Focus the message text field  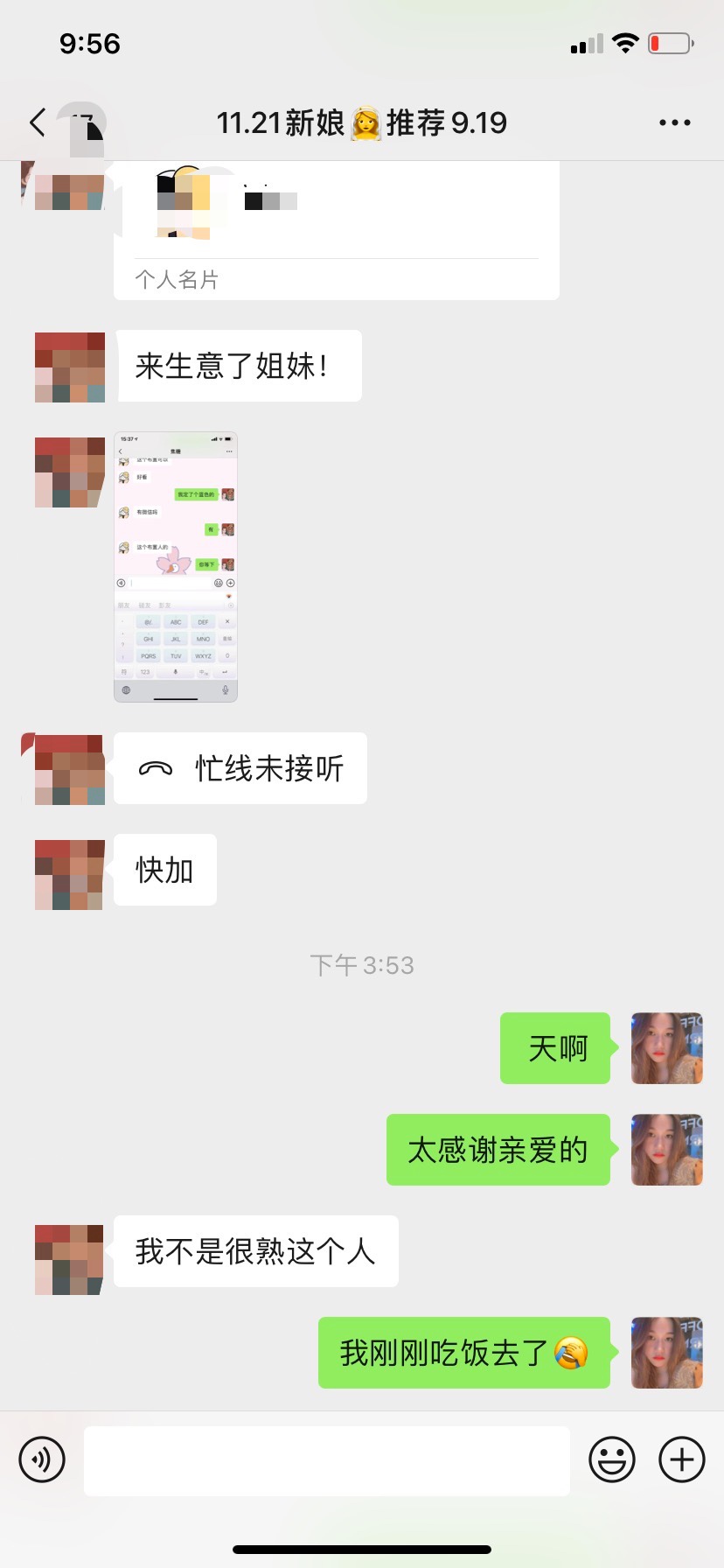[x=327, y=1461]
